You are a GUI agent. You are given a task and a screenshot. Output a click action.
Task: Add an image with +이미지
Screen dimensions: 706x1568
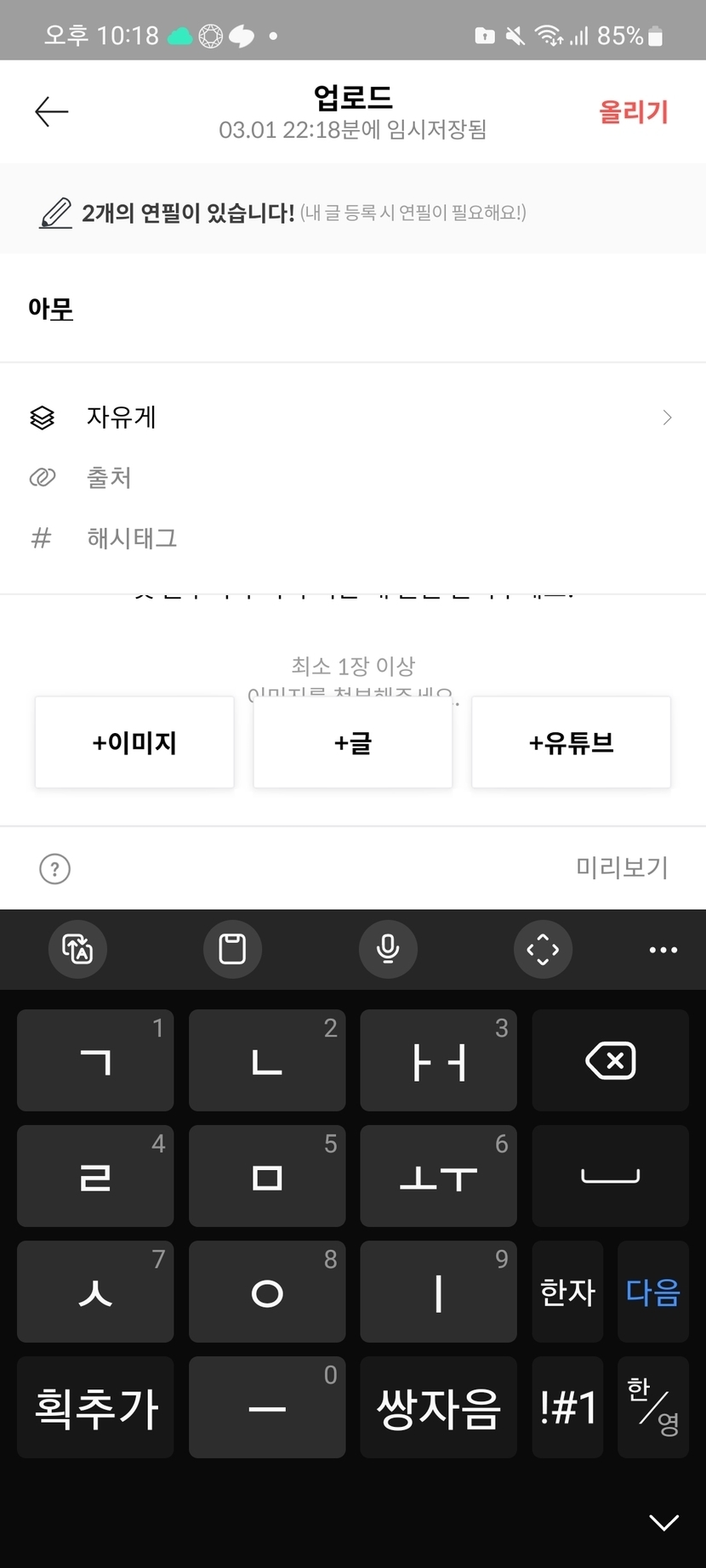pos(134,742)
